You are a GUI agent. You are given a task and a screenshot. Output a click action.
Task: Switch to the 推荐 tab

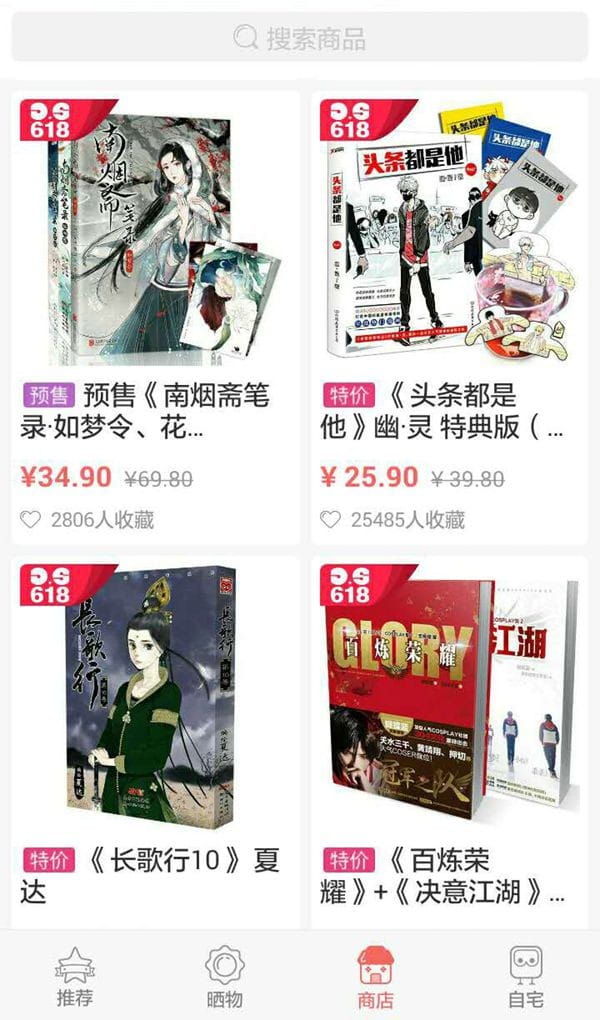coord(75,977)
